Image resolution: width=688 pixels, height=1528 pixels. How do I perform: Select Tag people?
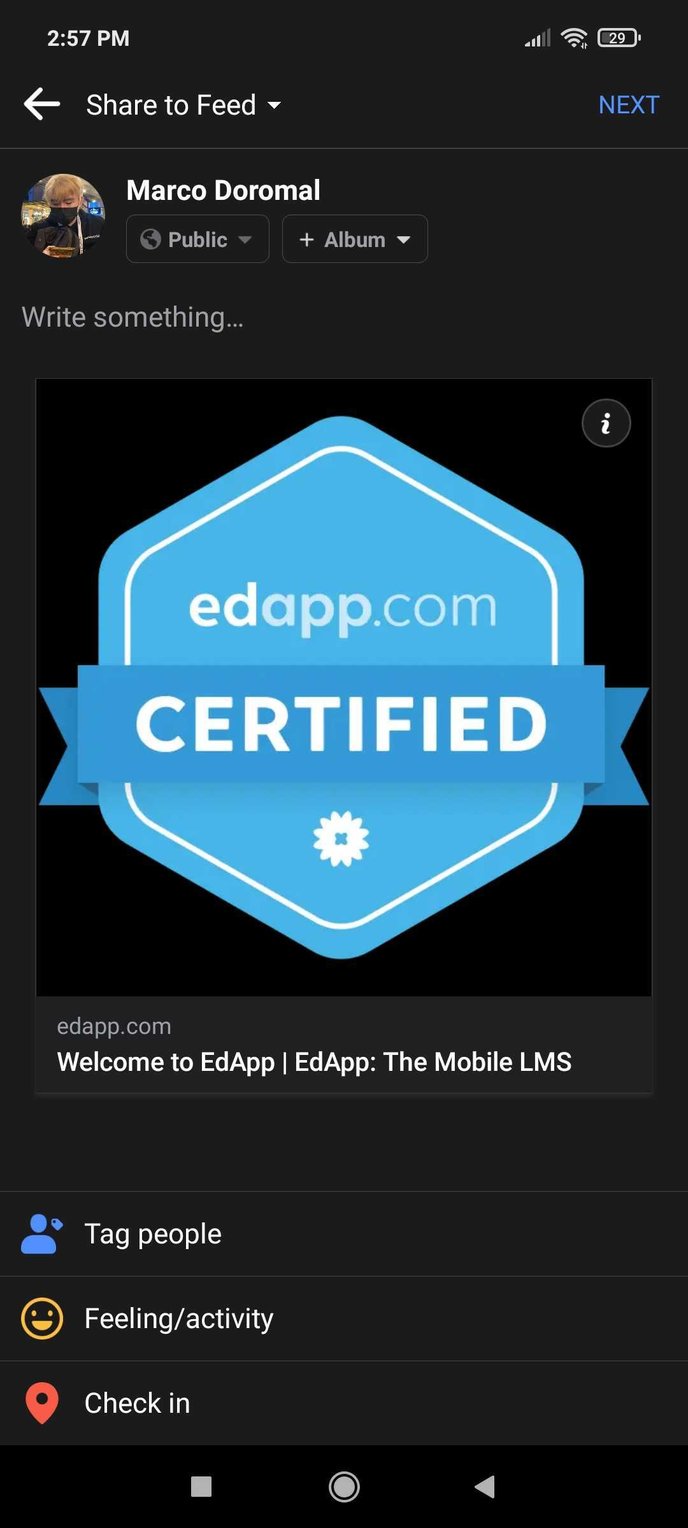(x=344, y=1234)
